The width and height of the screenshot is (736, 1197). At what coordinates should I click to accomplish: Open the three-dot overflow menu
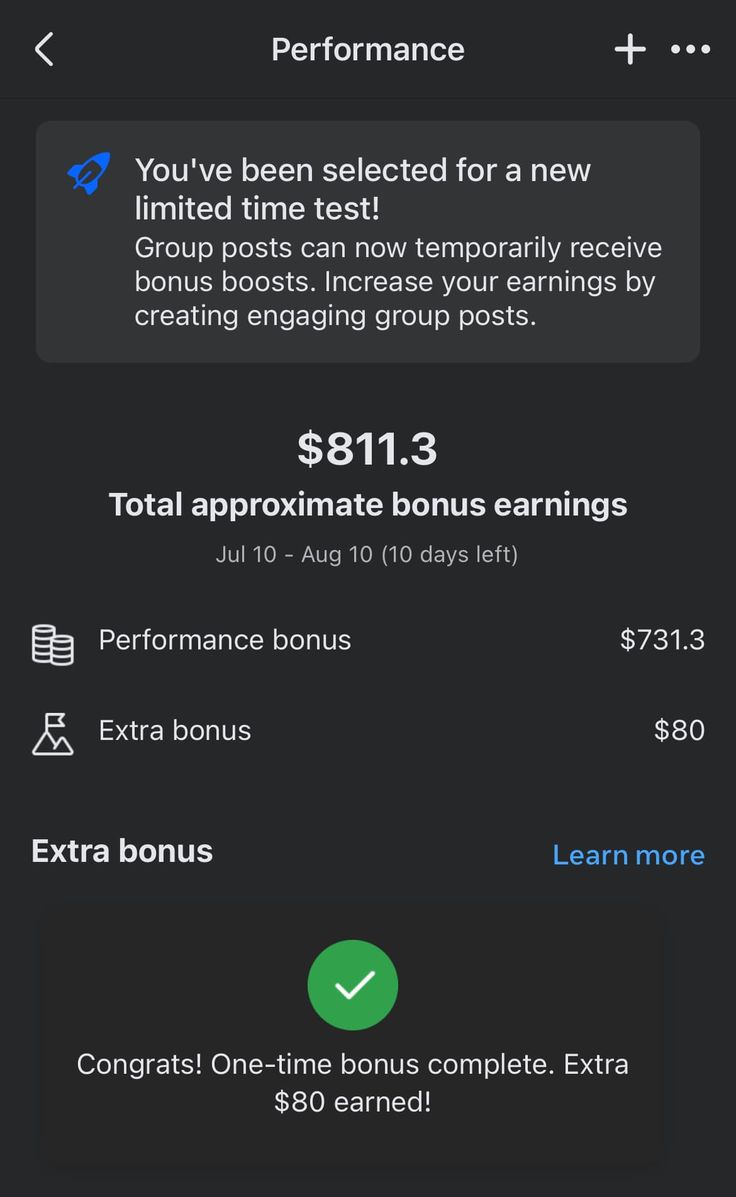[690, 49]
